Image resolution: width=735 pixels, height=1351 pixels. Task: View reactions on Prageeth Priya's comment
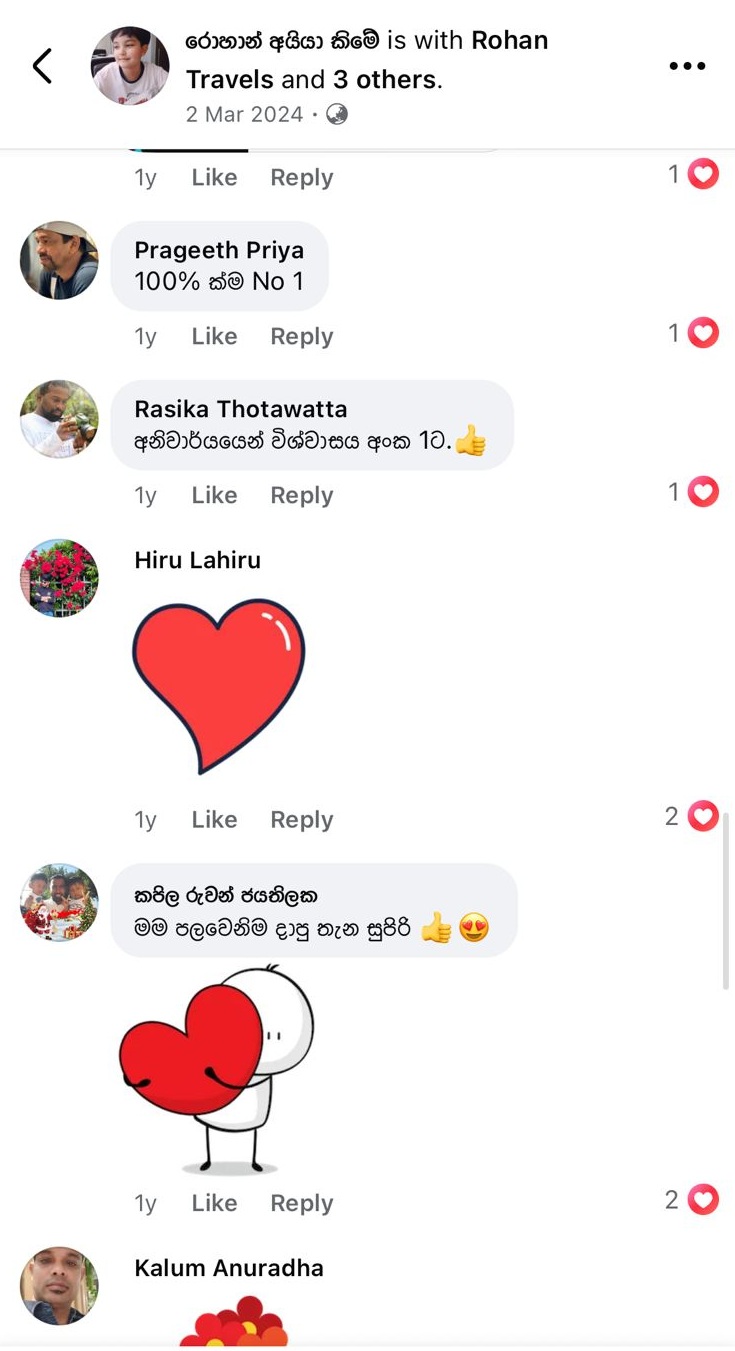694,333
